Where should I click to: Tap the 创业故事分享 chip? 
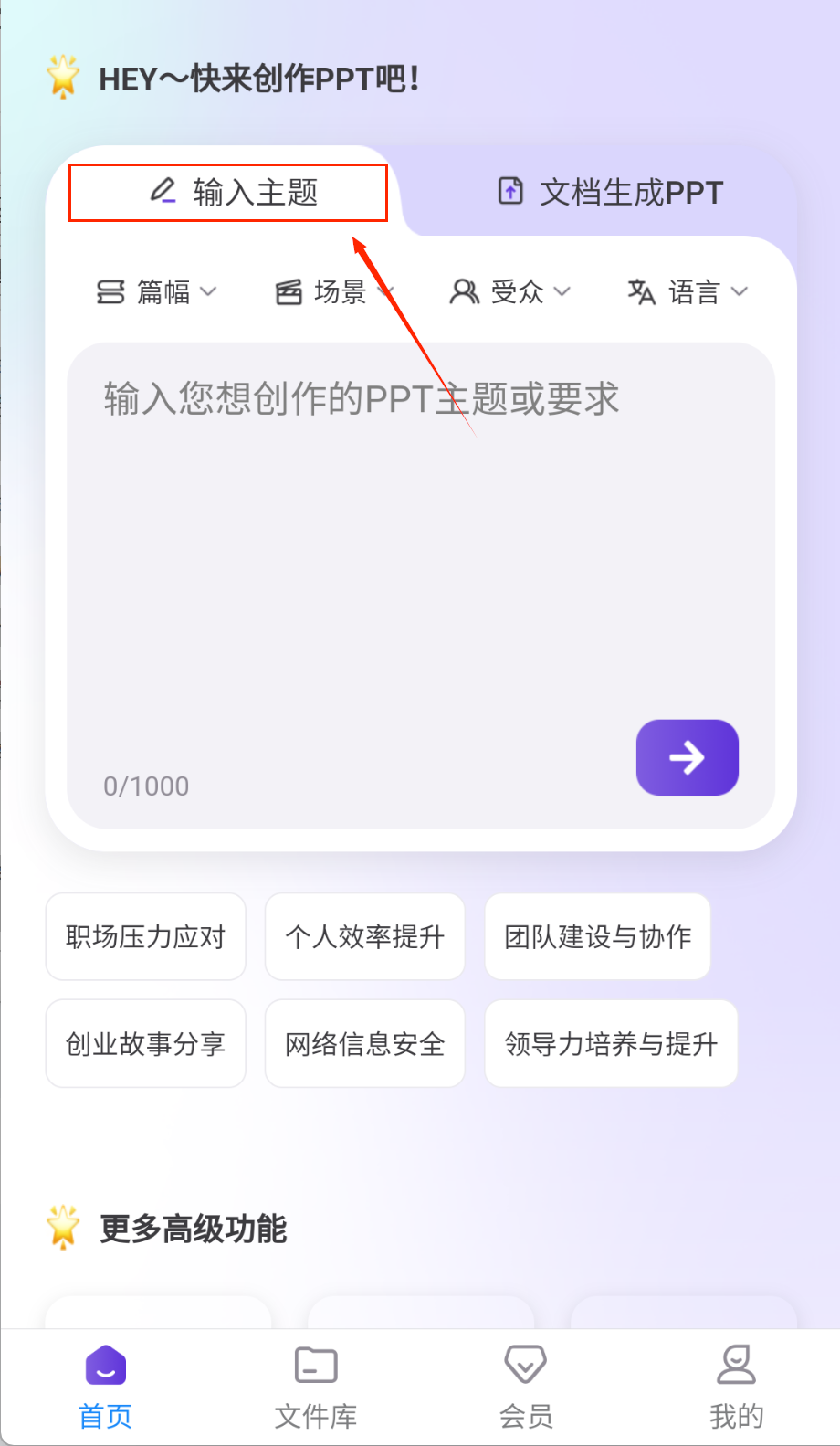pyautogui.click(x=145, y=1043)
